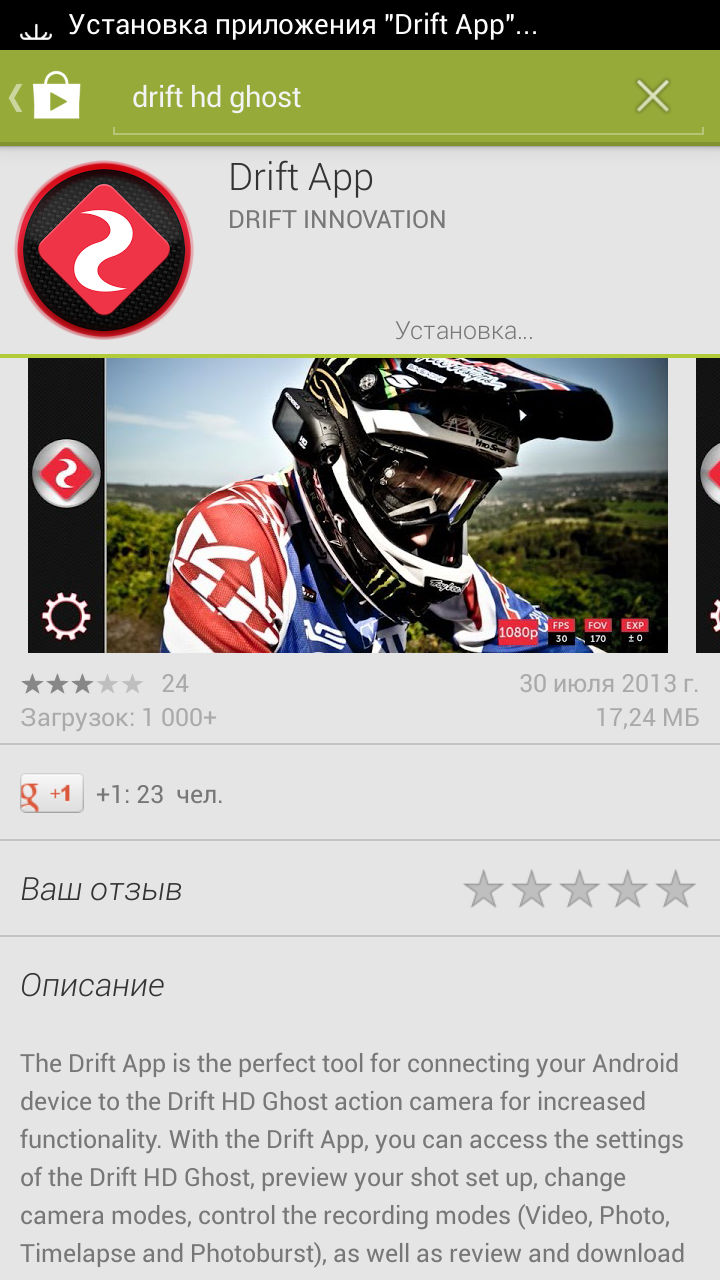Expand the Описание description section
This screenshot has width=720, height=1280.
click(x=93, y=985)
